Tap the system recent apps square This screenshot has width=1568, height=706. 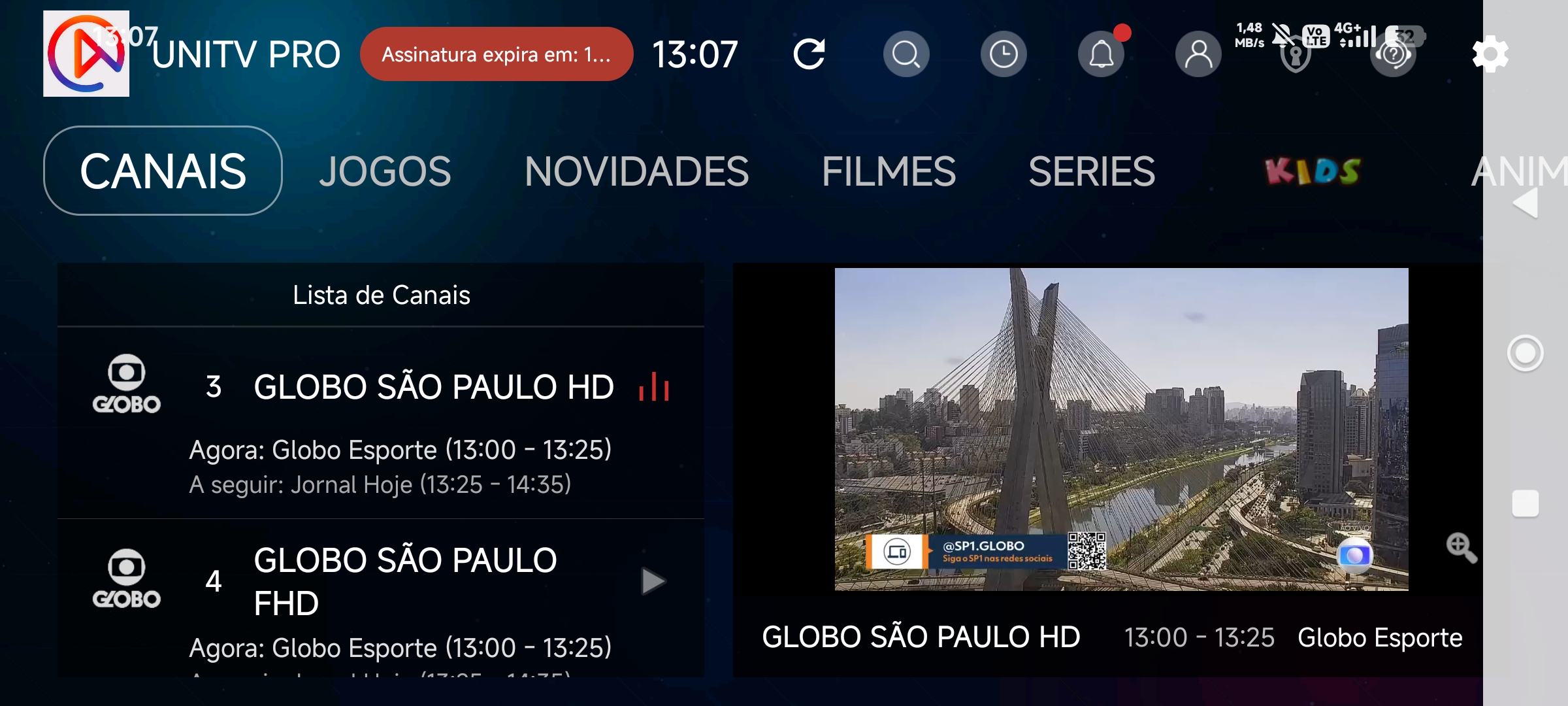[1526, 503]
